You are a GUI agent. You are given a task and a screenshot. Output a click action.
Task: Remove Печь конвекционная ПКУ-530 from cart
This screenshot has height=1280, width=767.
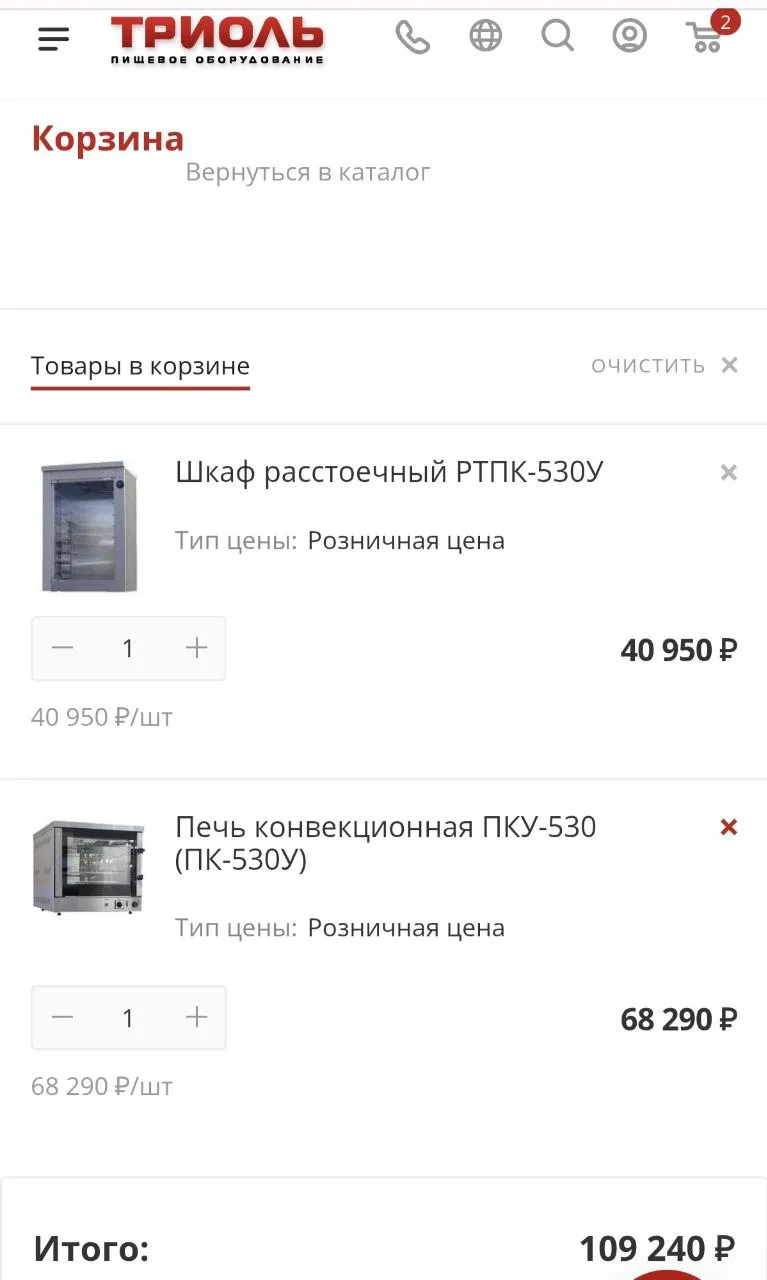729,827
